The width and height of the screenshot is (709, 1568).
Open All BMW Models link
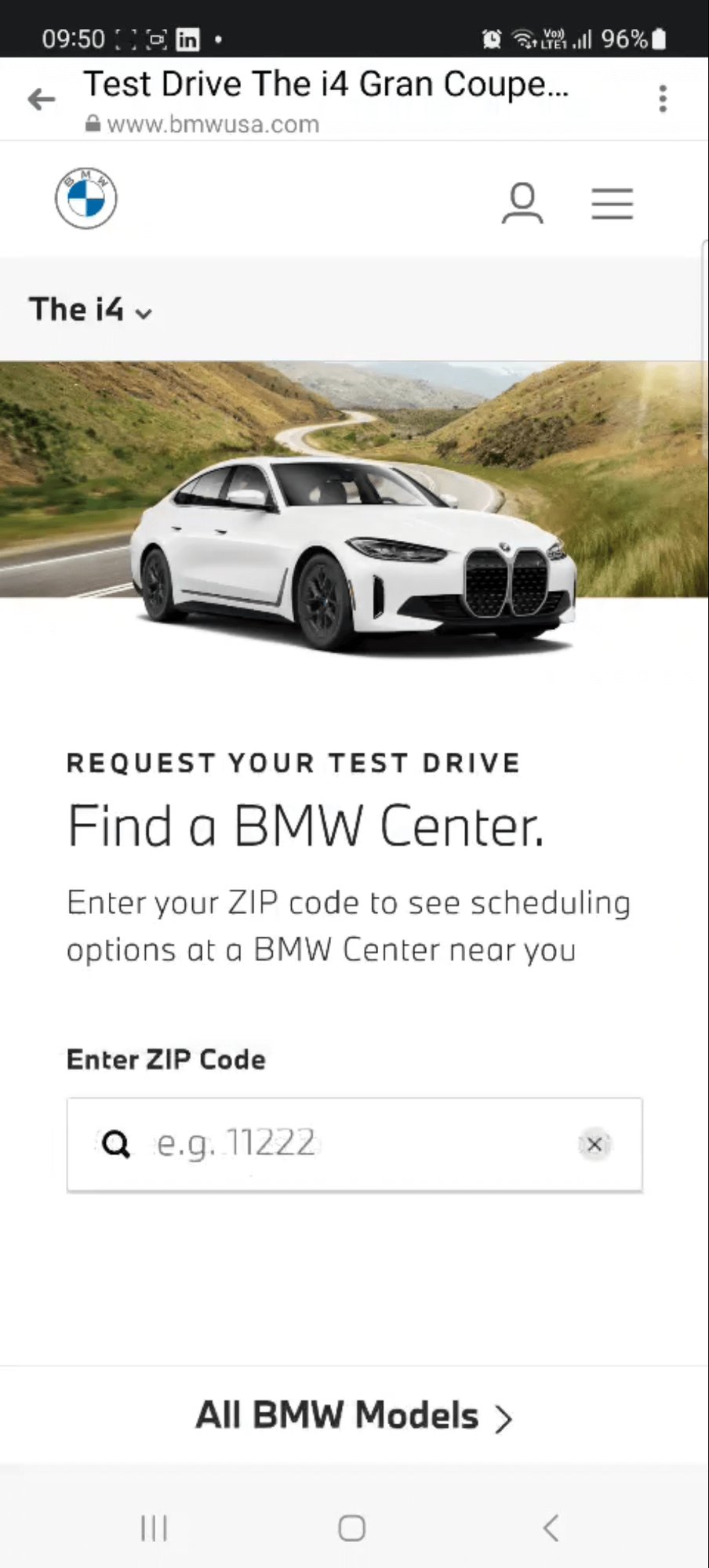coord(354,1416)
